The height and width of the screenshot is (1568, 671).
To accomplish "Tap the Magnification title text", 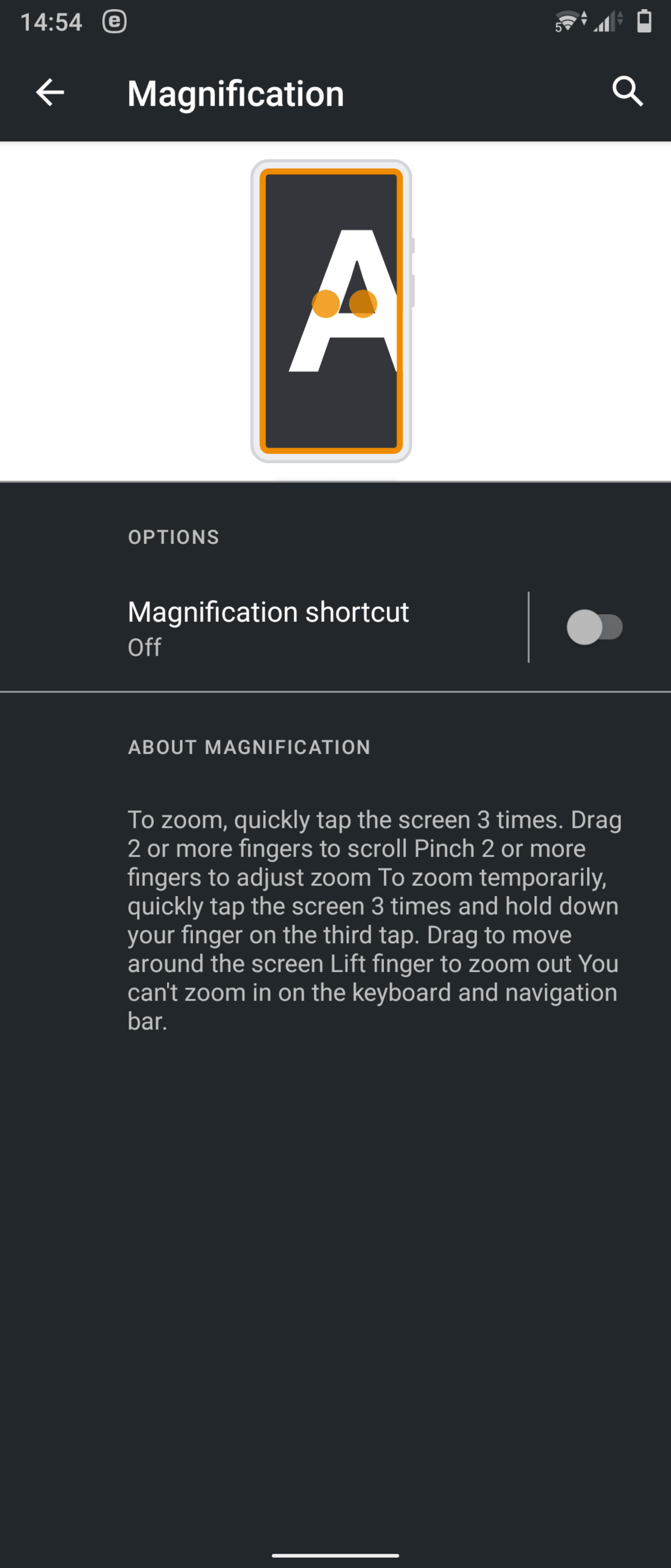I will (x=235, y=92).
